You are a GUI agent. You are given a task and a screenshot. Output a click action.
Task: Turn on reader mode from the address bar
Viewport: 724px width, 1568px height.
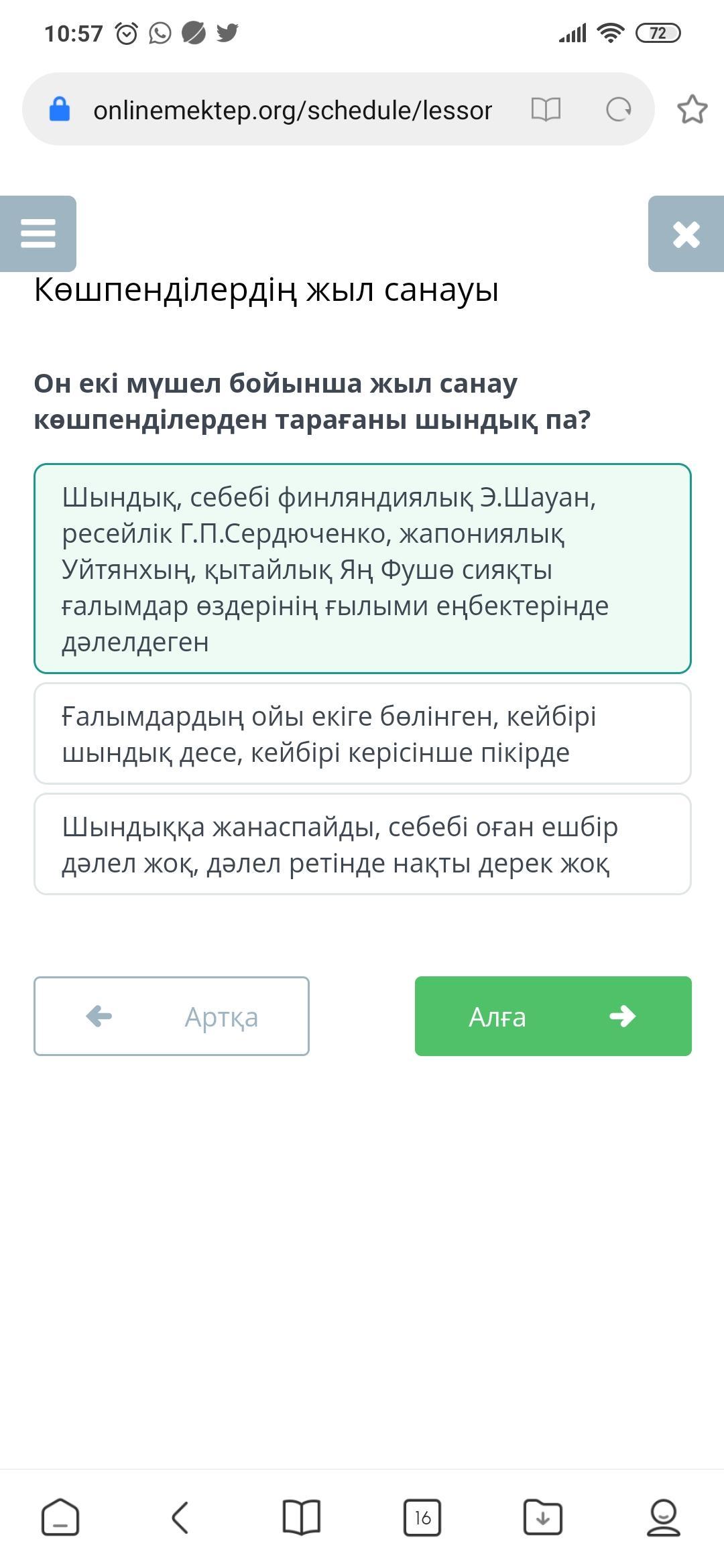click(546, 109)
